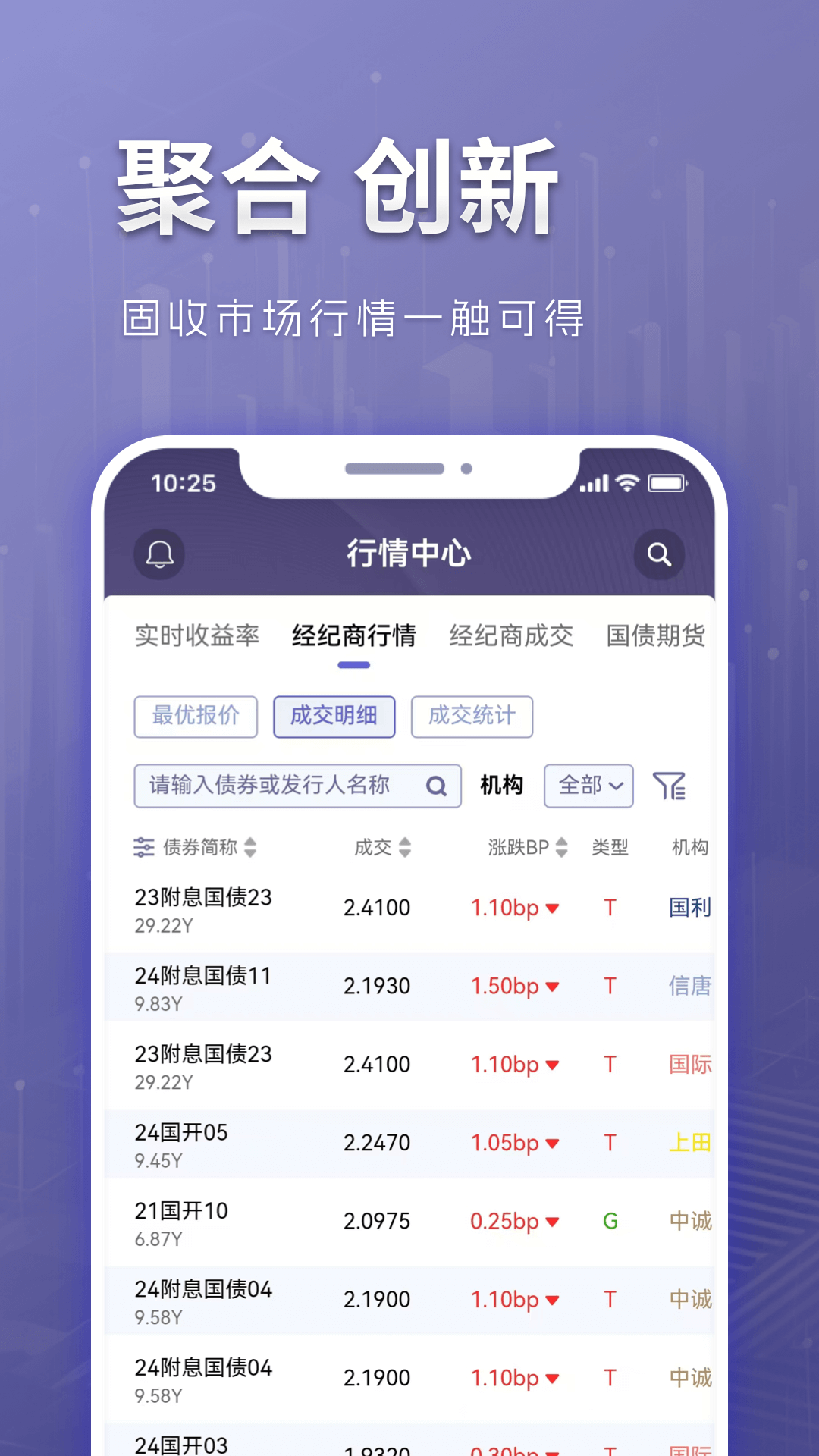Open the 全部 institution dropdown
819x1456 pixels.
[588, 786]
